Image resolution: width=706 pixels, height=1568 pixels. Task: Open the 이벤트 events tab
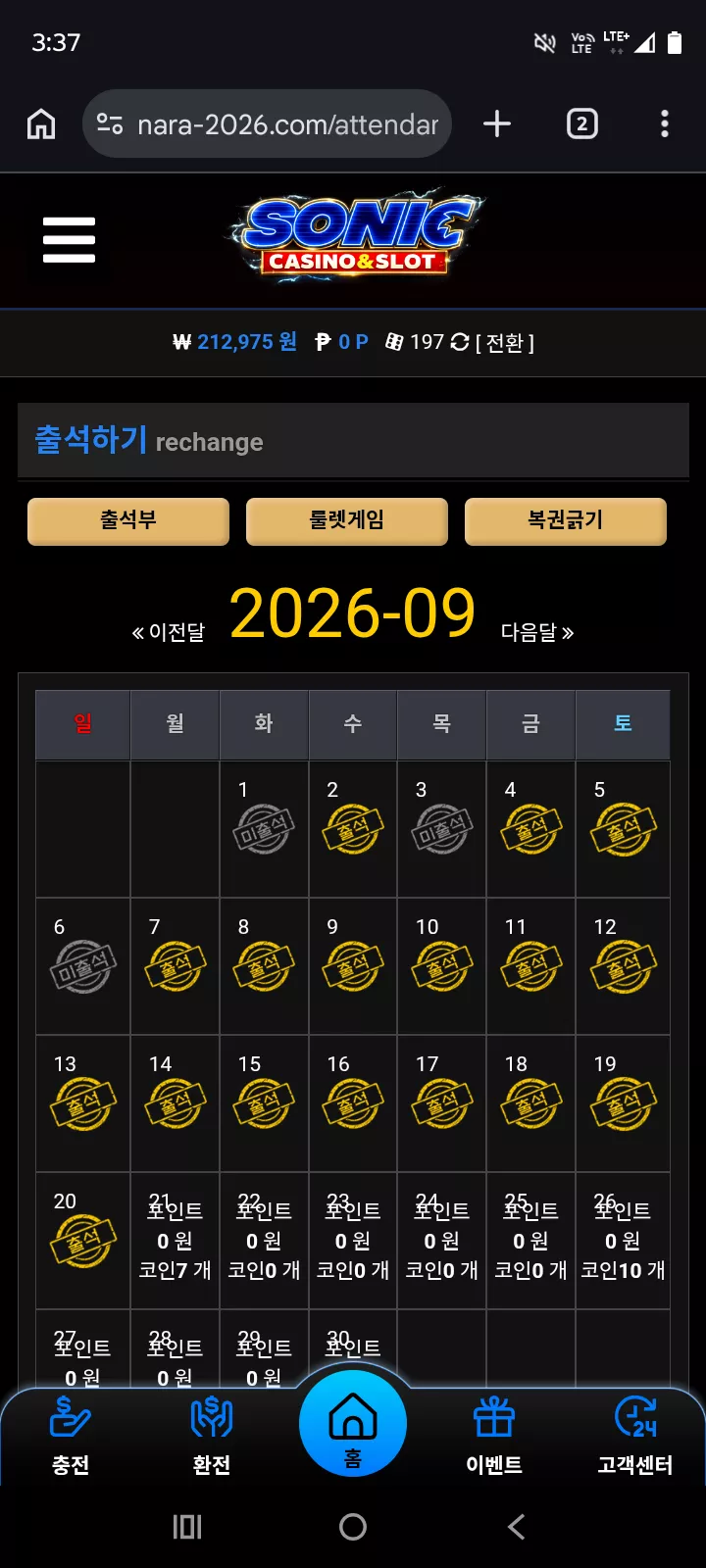tap(494, 1436)
